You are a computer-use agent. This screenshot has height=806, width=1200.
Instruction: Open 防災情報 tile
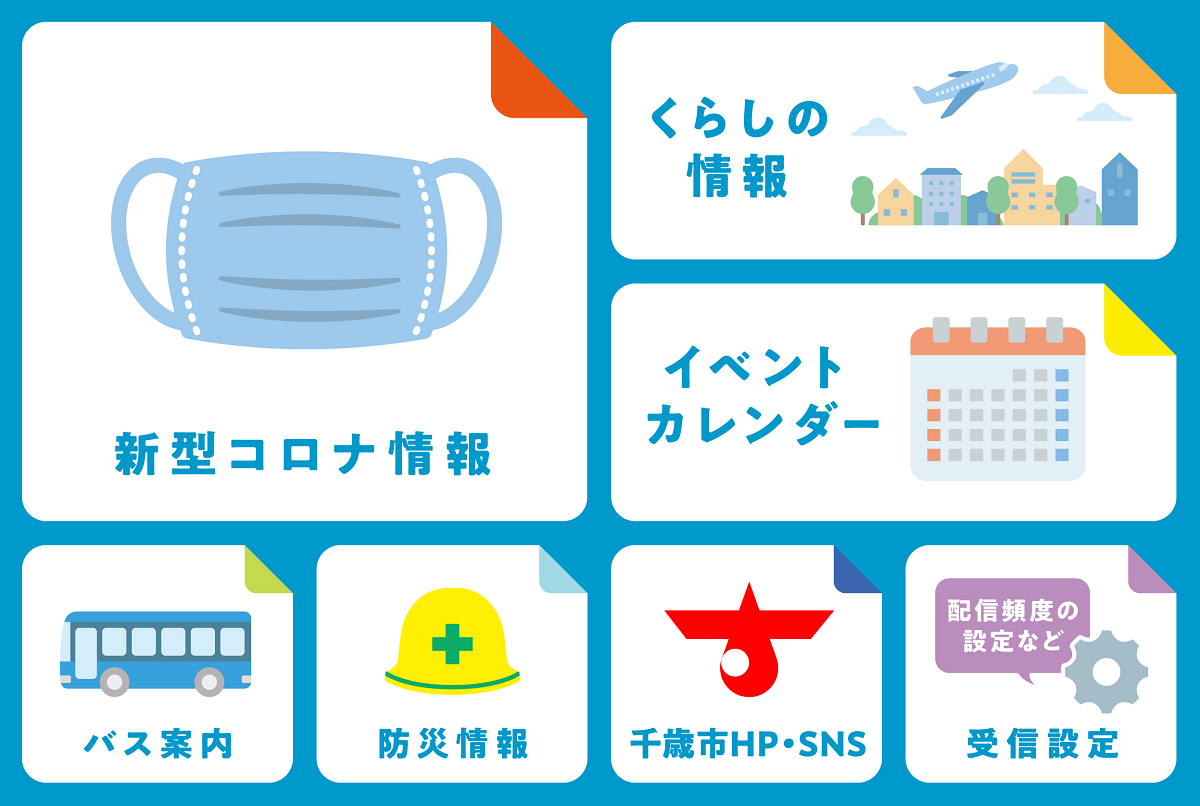452,664
